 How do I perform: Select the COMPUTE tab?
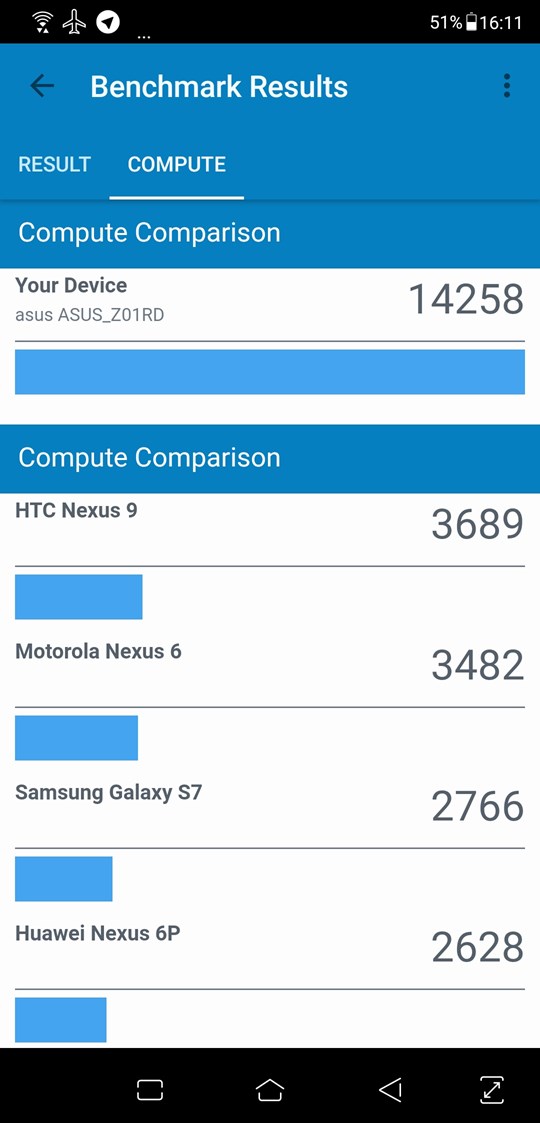pos(177,164)
